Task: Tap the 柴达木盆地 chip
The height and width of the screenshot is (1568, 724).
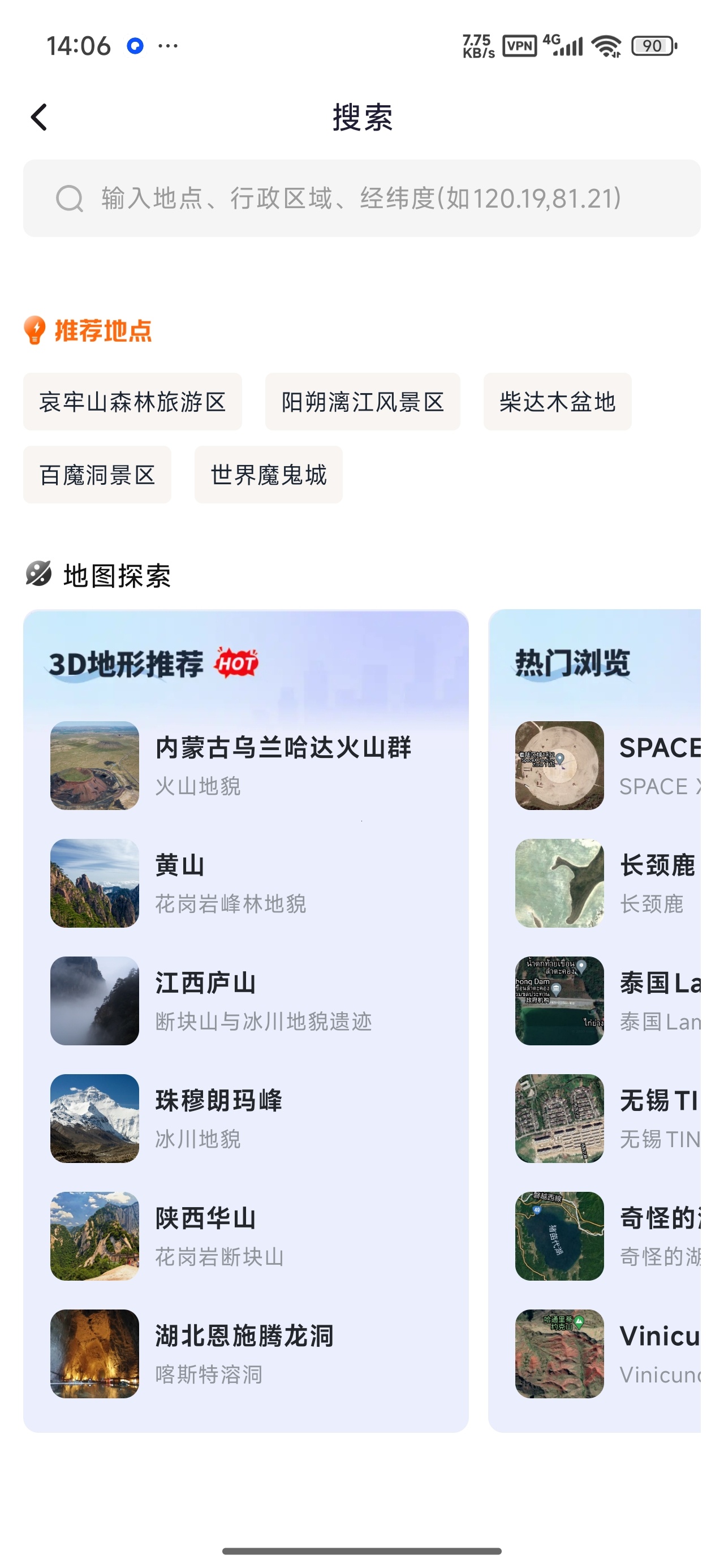Action: pyautogui.click(x=557, y=402)
